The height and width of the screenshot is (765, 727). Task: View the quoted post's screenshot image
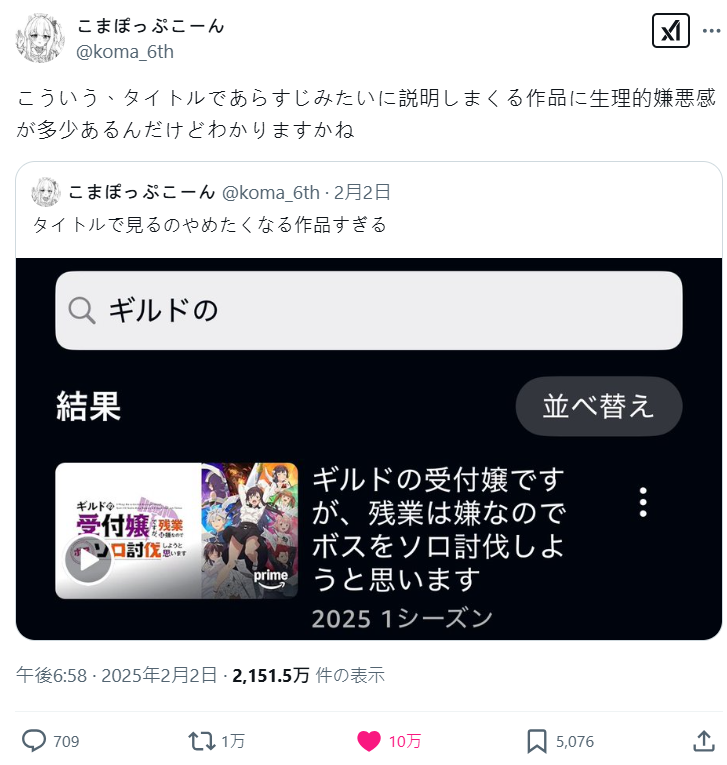368,448
